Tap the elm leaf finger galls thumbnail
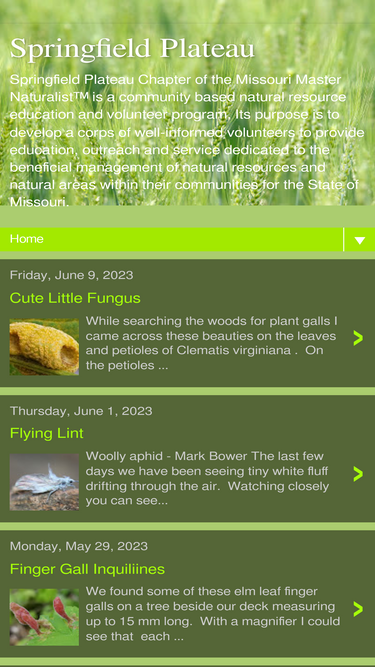Screen dimensions: 375x667 point(44,617)
